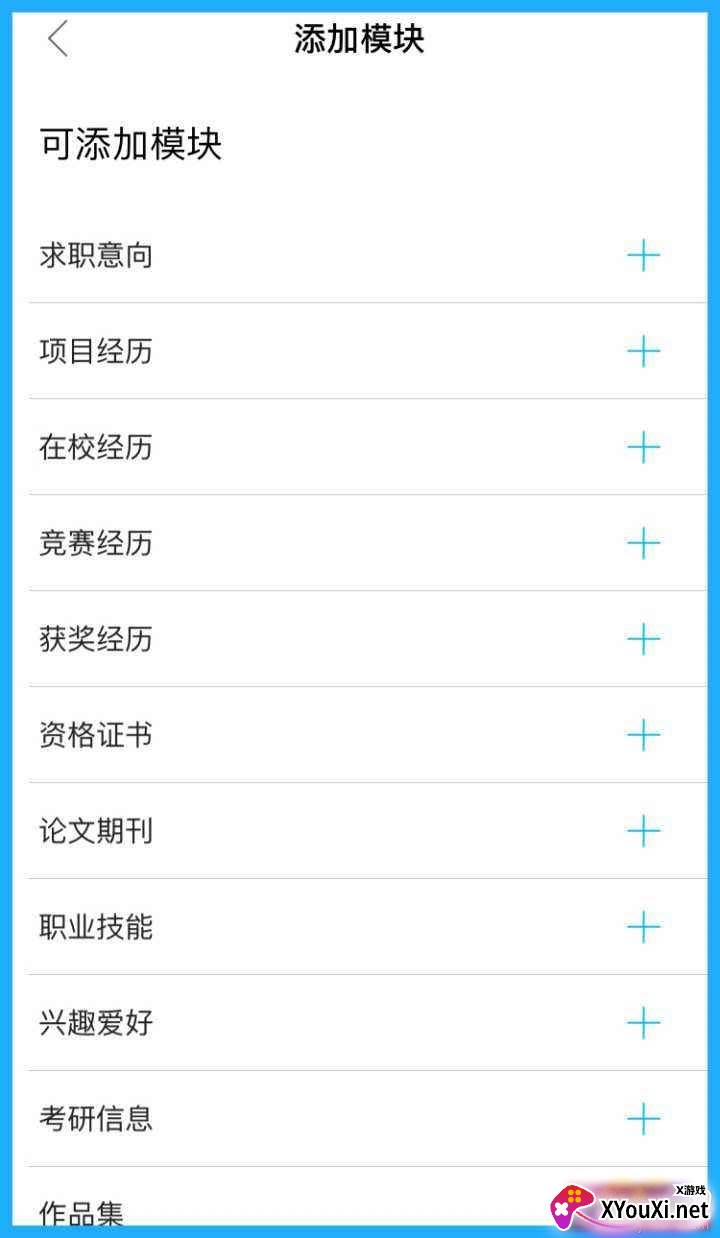
Task: Click the plus icon beside 求职意向
Action: tap(644, 256)
